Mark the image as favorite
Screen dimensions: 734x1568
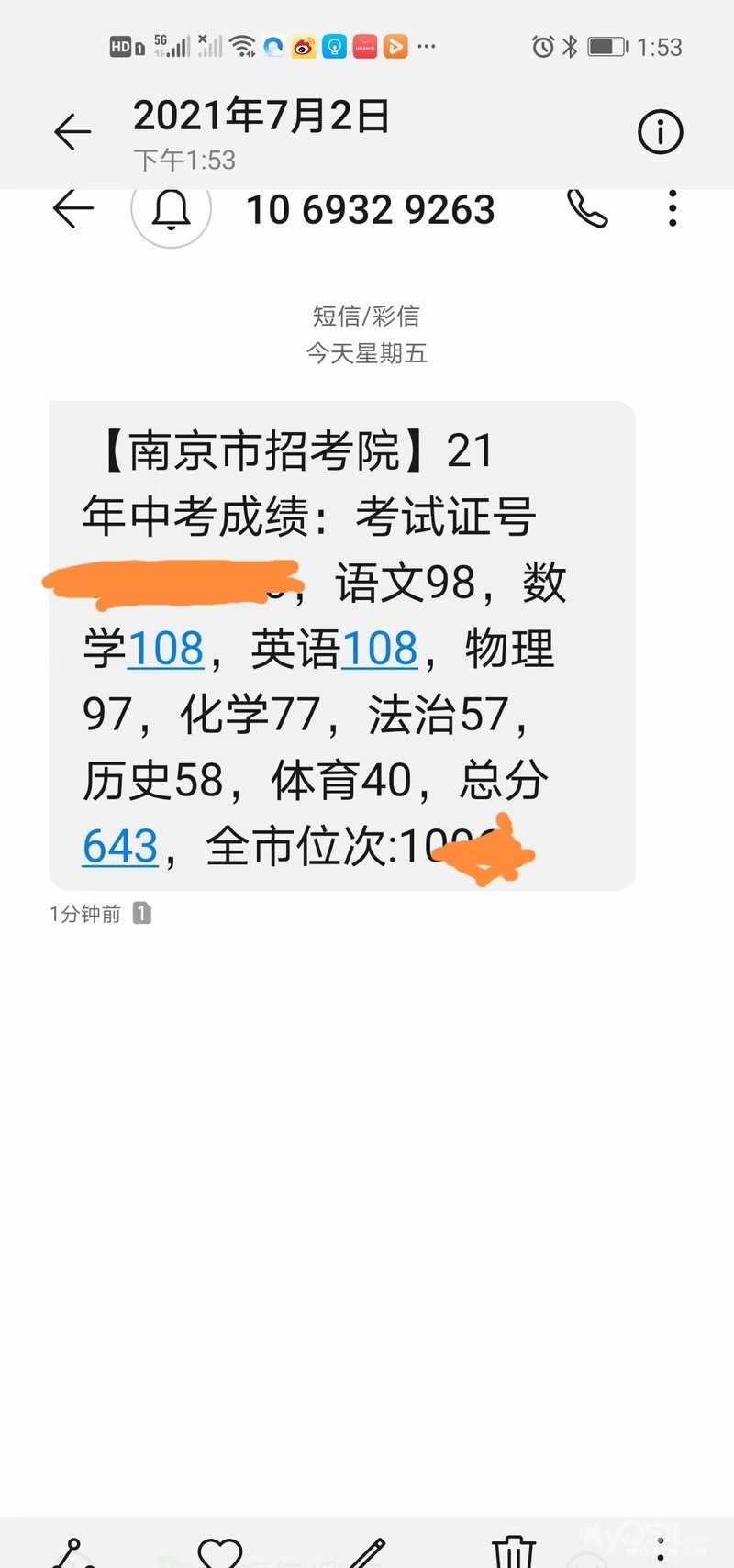coord(220,1552)
